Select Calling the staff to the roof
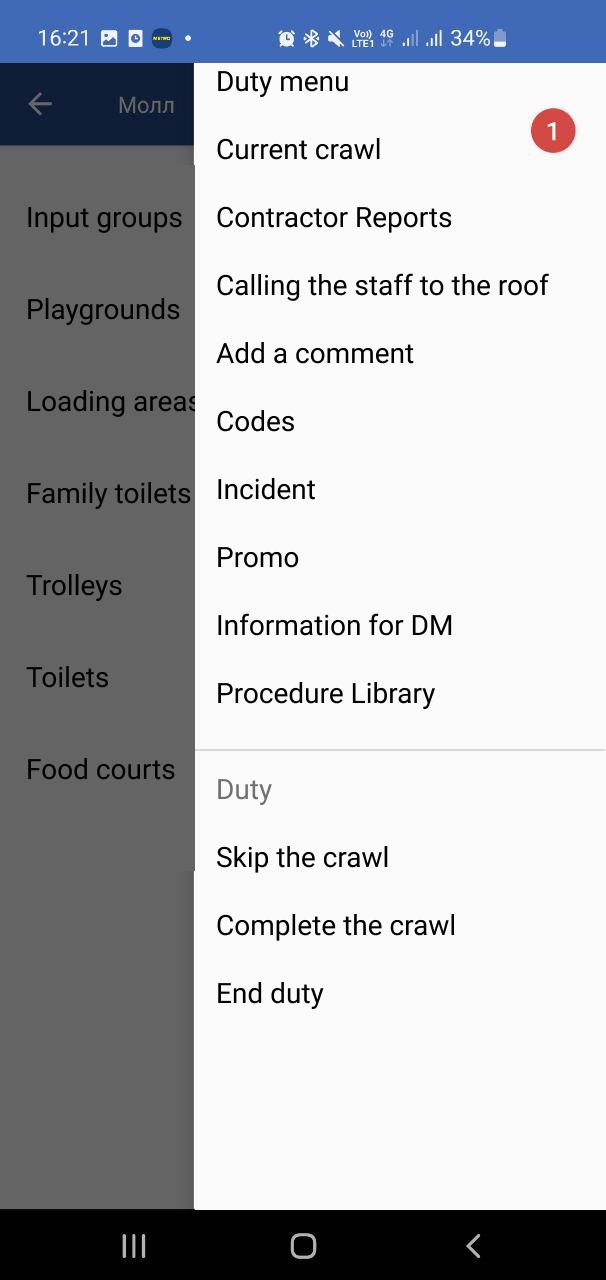The height and width of the screenshot is (1280, 606). click(400, 286)
